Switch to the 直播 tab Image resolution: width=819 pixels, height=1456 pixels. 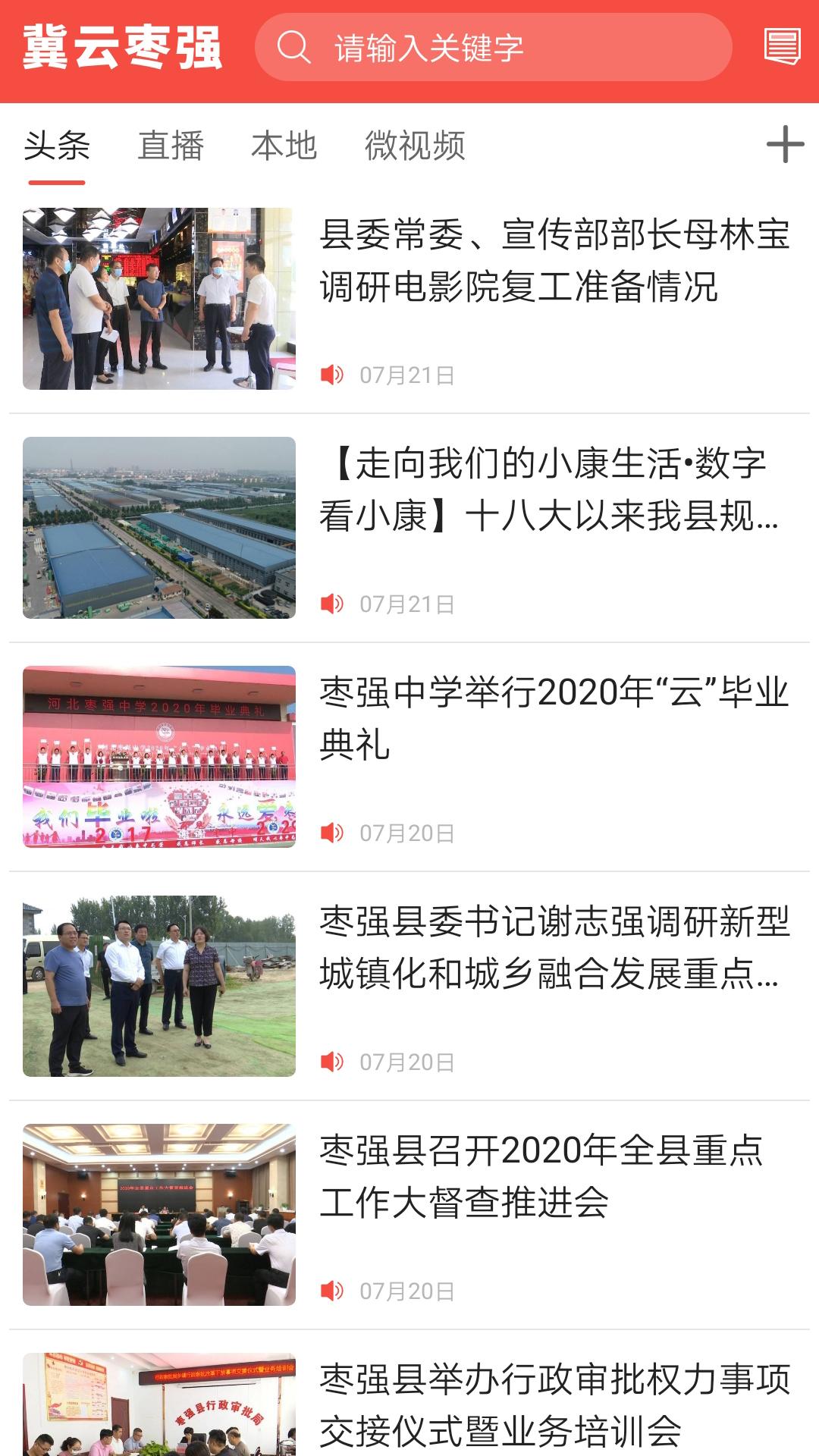(171, 146)
